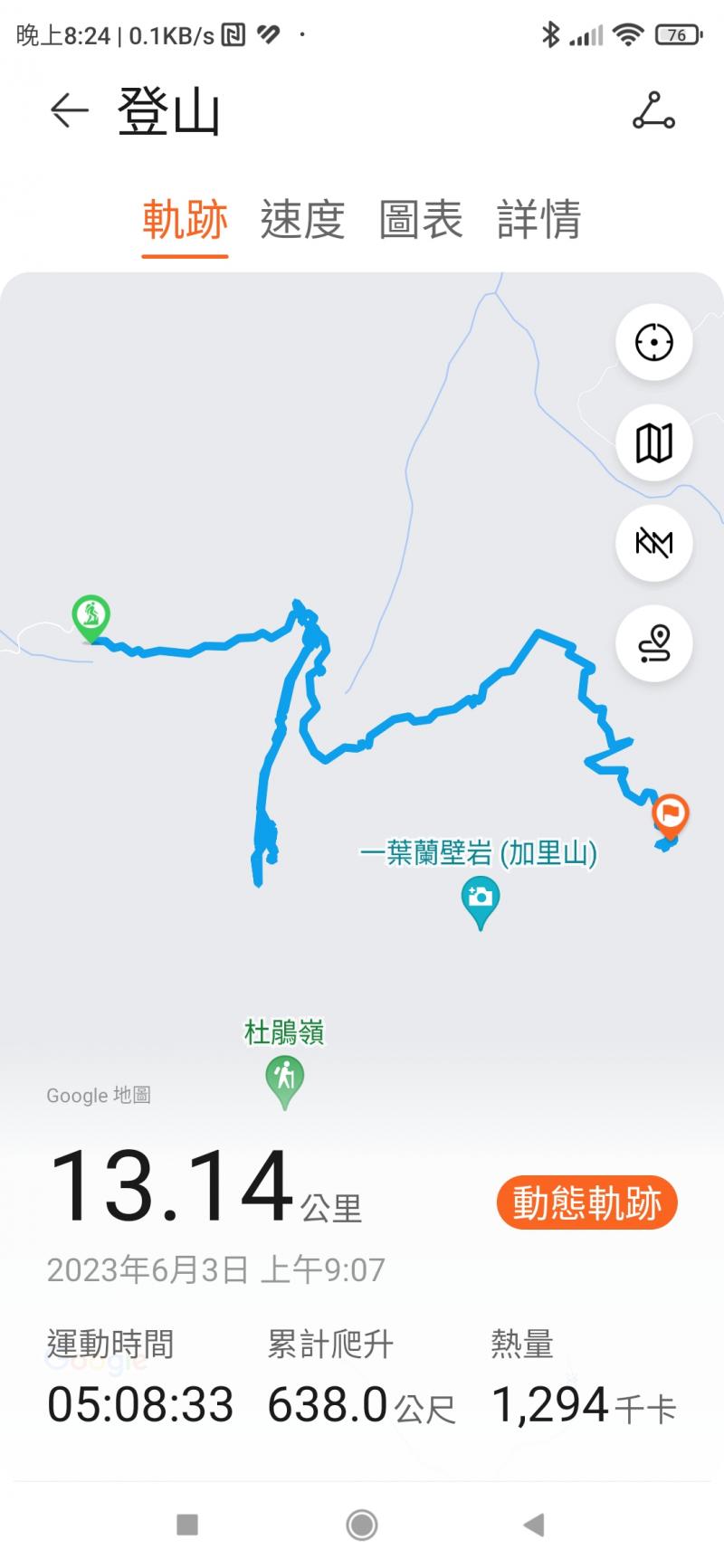Tap the system home button
The height and width of the screenshot is (1568, 724).
pos(362,1525)
